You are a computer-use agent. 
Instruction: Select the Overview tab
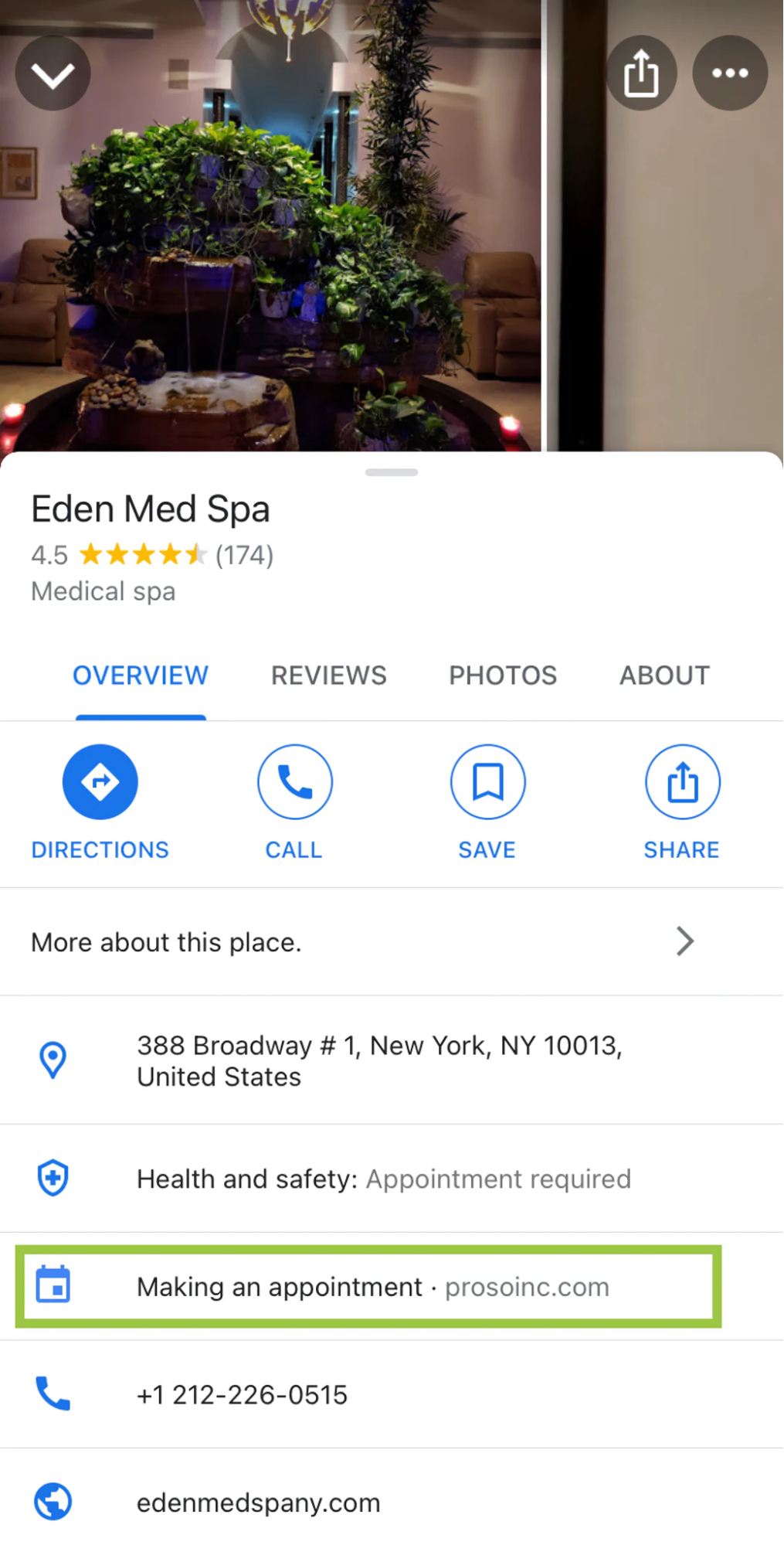point(141,676)
